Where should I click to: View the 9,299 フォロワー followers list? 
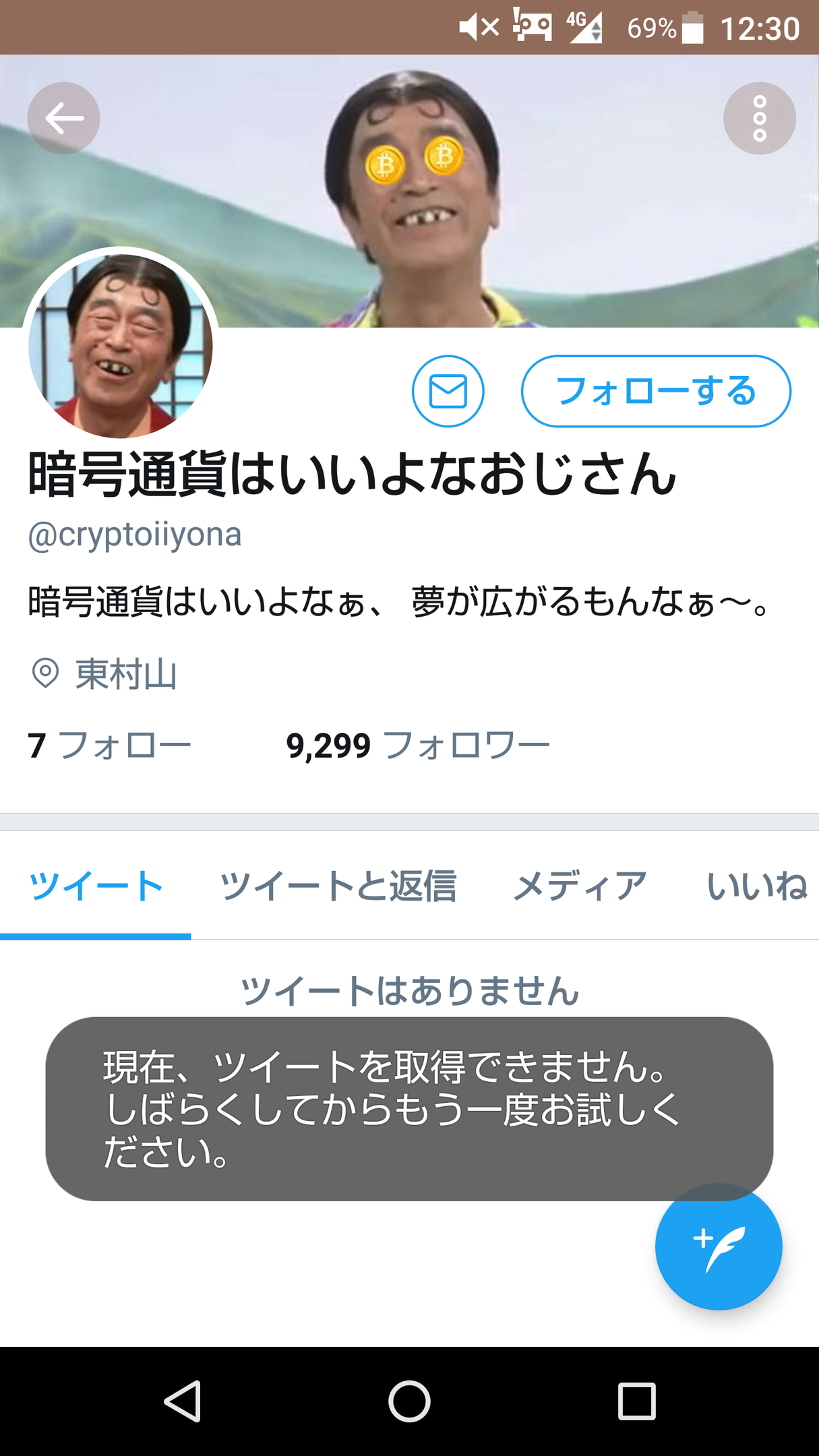point(418,746)
